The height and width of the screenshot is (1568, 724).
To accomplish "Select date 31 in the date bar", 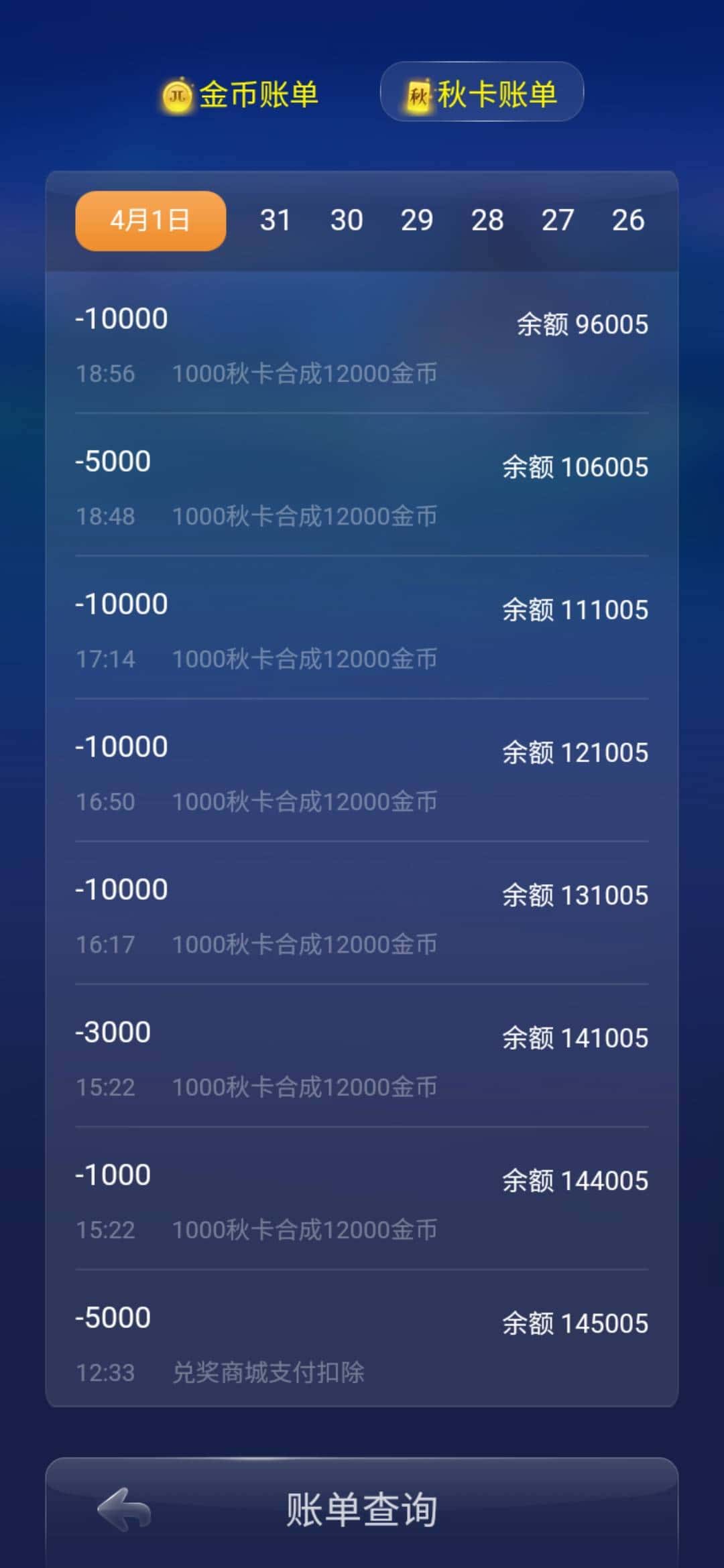I will 275,219.
